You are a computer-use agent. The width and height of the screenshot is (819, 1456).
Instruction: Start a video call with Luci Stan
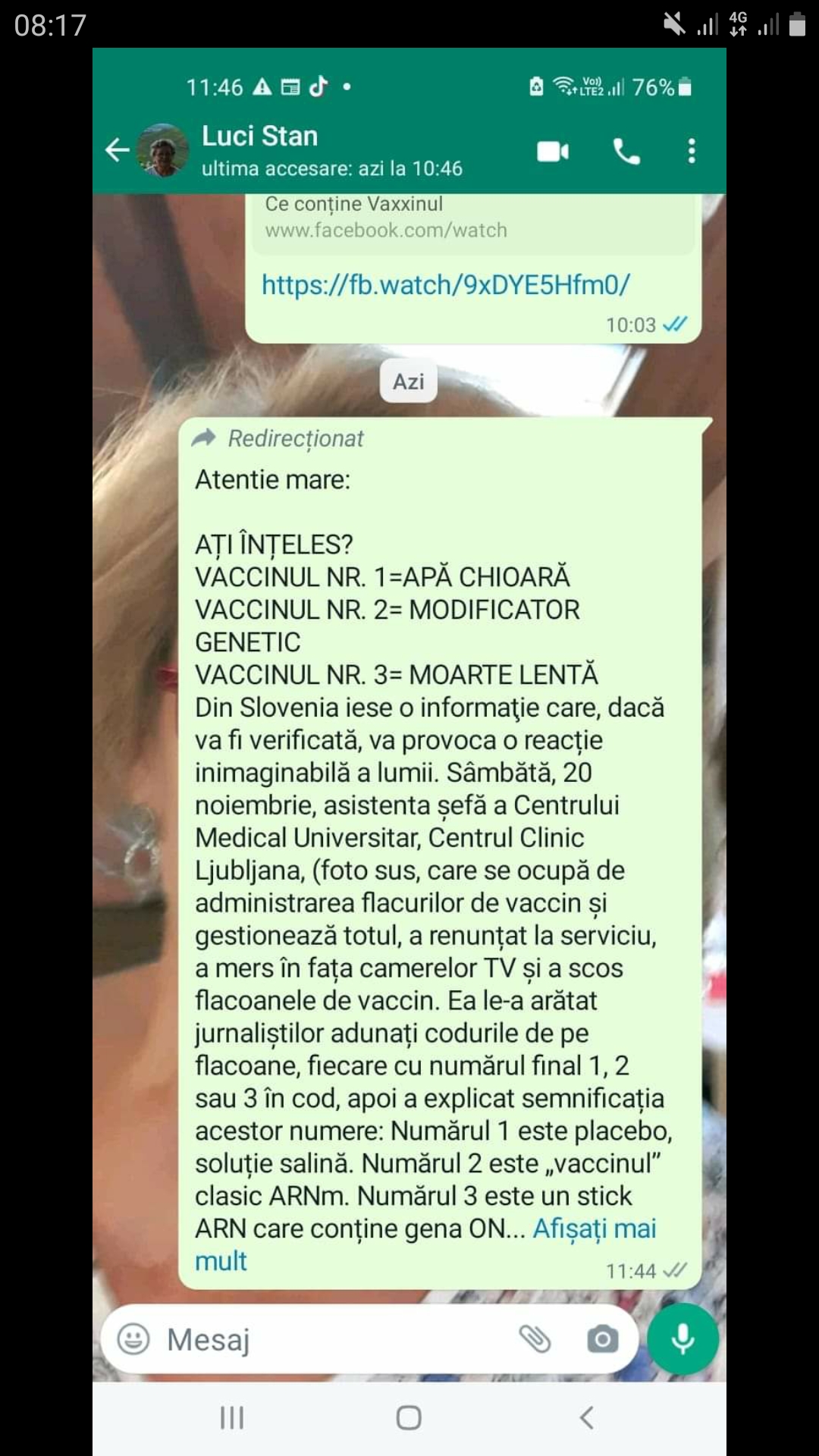click(553, 152)
